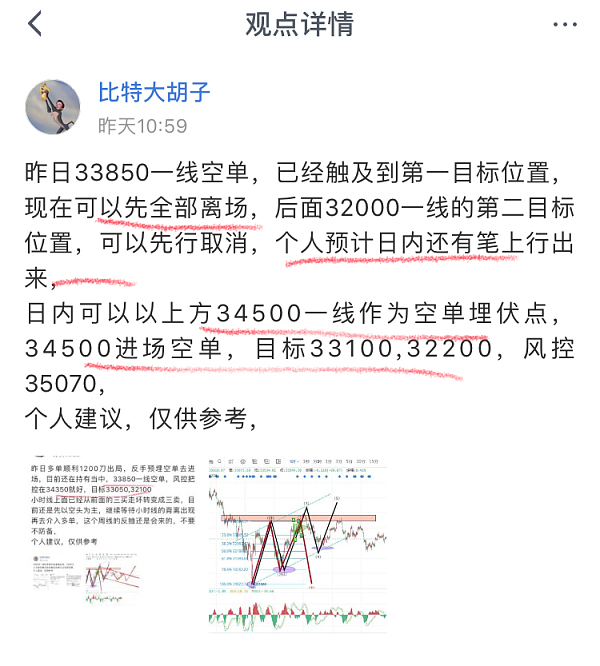Go back from the opinion details page
Image resolution: width=600 pixels, height=666 pixels.
point(36,24)
